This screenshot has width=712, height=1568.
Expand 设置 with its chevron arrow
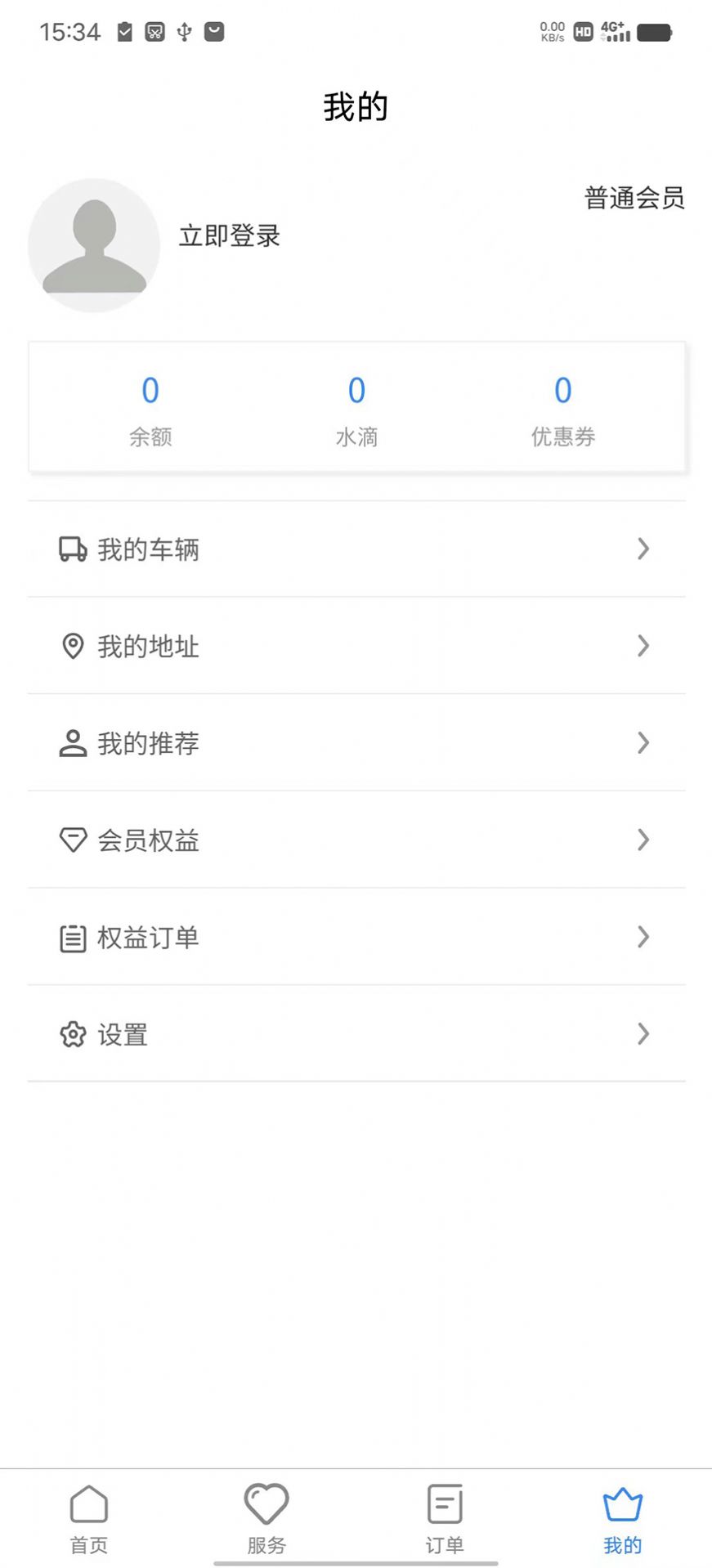[x=643, y=1034]
